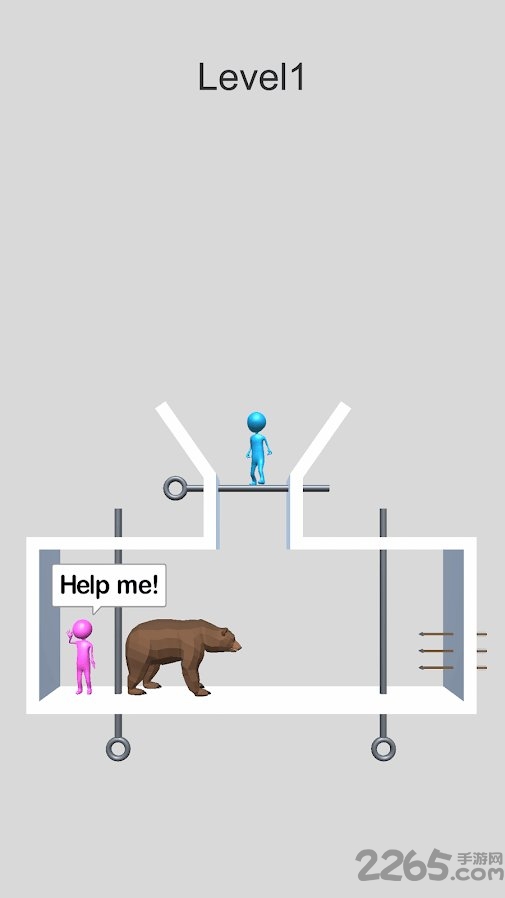Tap the ring of the vertical pin near the arrows
The width and height of the screenshot is (505, 898).
click(x=383, y=749)
